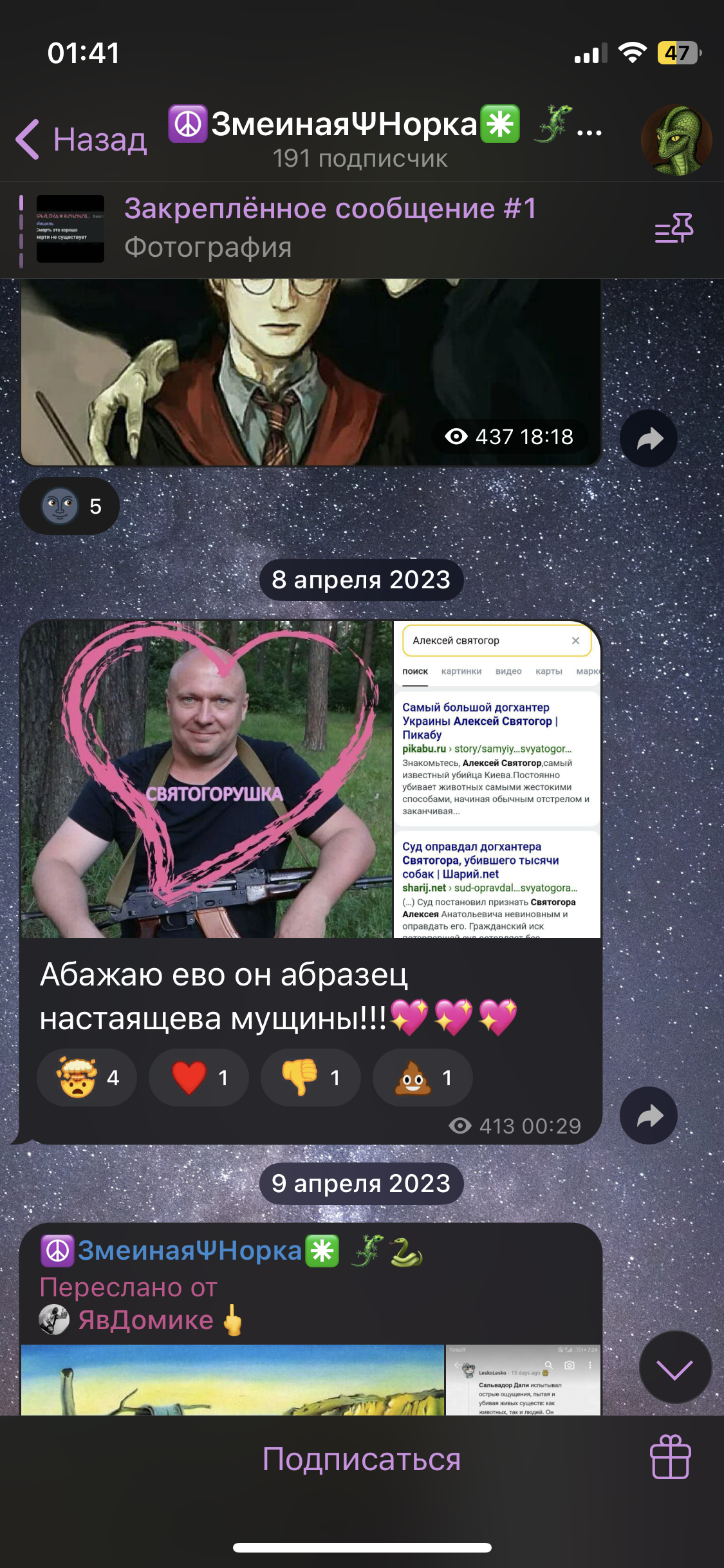
Task: Open the СВЯТОГОРУШКА photo in the post
Action: coord(207,779)
